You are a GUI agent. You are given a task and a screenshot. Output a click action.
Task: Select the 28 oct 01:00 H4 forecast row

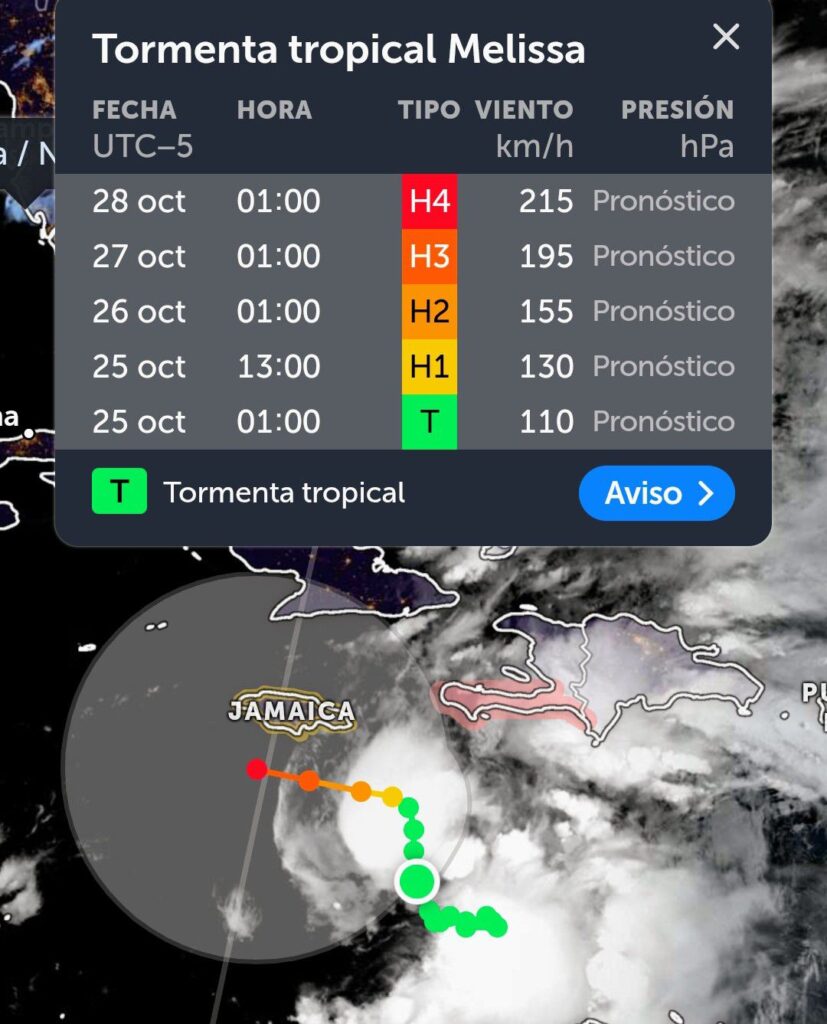[x=412, y=202]
